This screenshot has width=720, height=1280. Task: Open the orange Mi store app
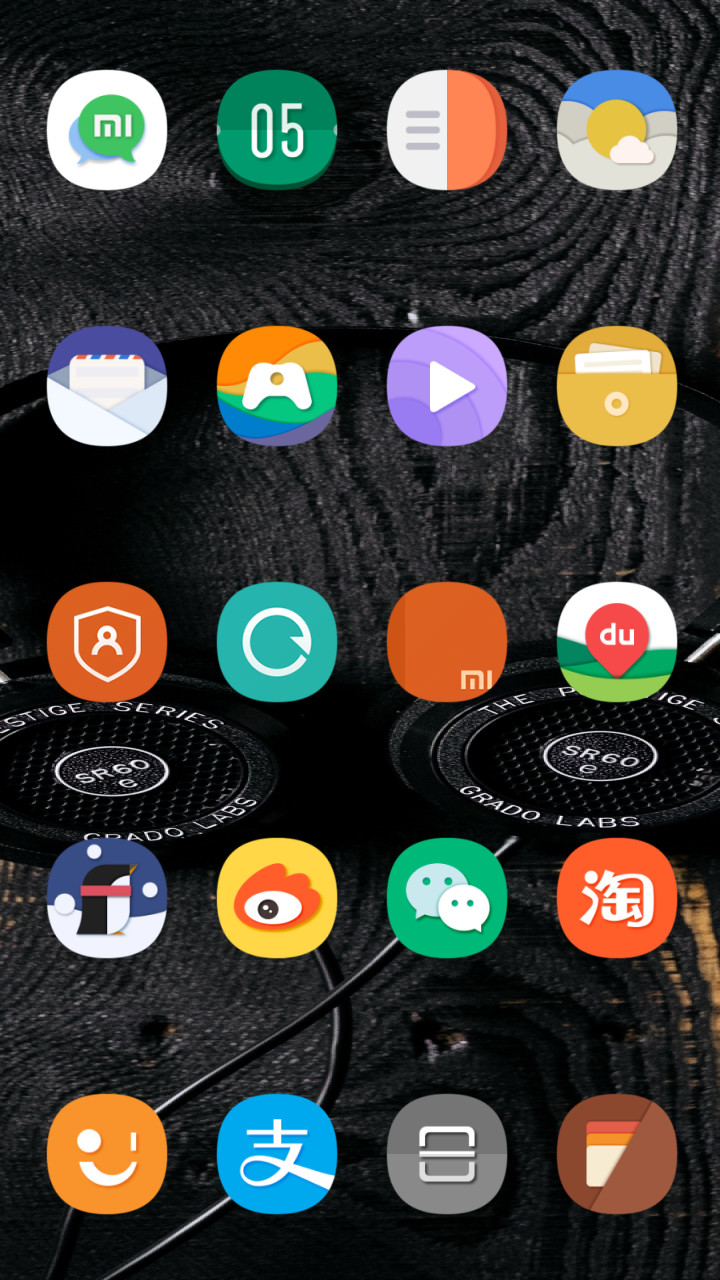click(x=447, y=642)
